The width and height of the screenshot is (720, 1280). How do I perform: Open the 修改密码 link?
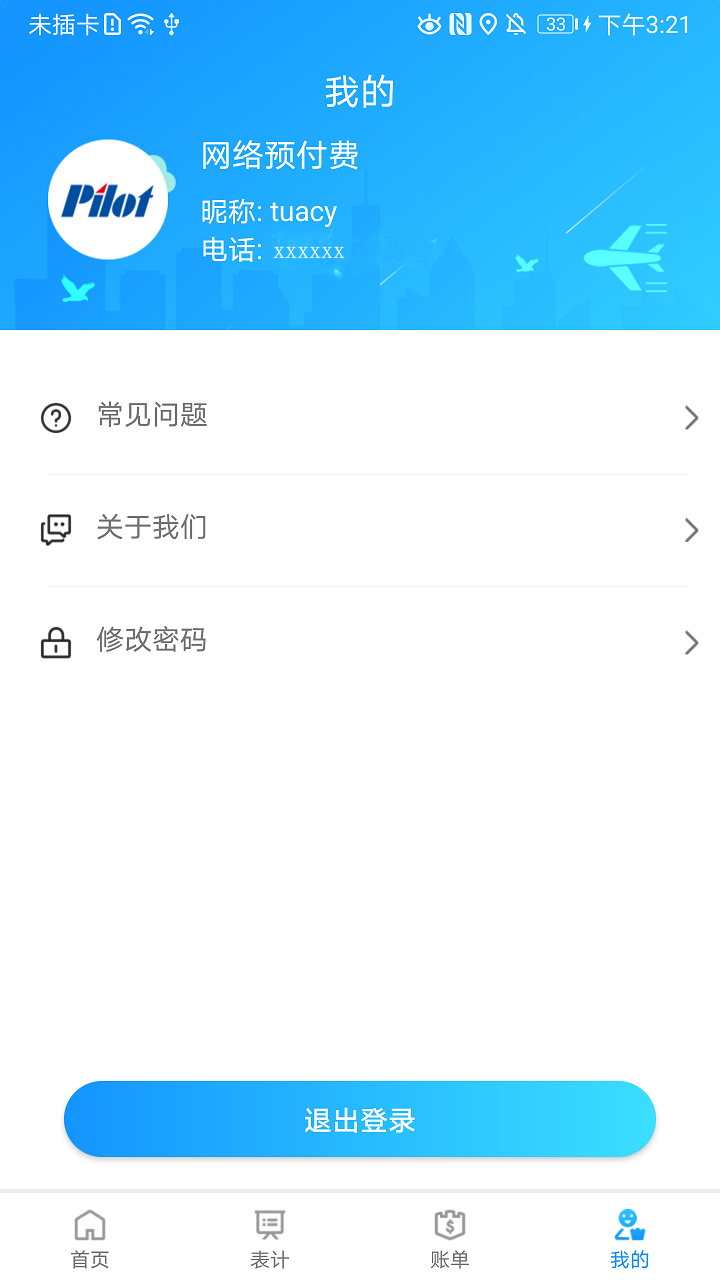tap(150, 641)
